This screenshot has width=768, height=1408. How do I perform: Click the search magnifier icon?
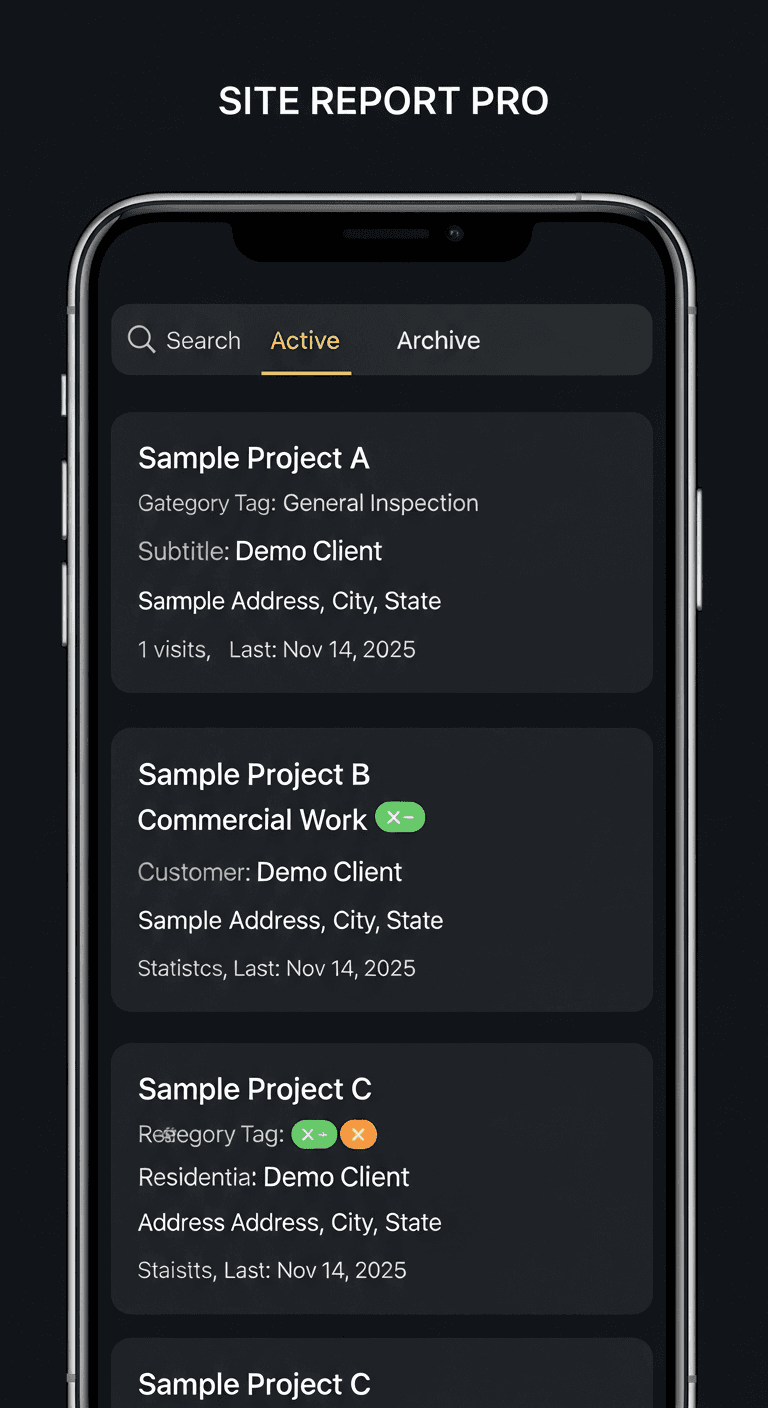pyautogui.click(x=140, y=339)
